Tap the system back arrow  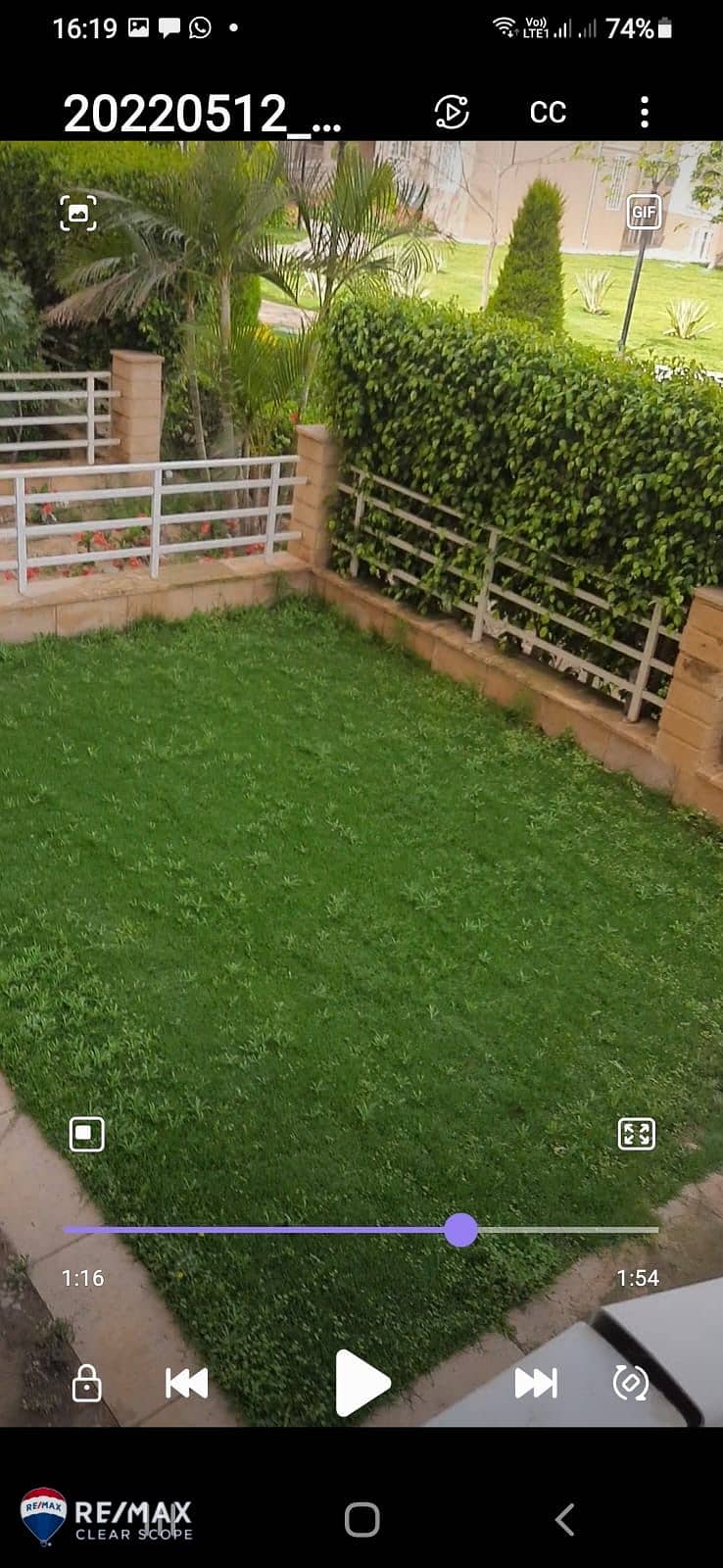564,1520
